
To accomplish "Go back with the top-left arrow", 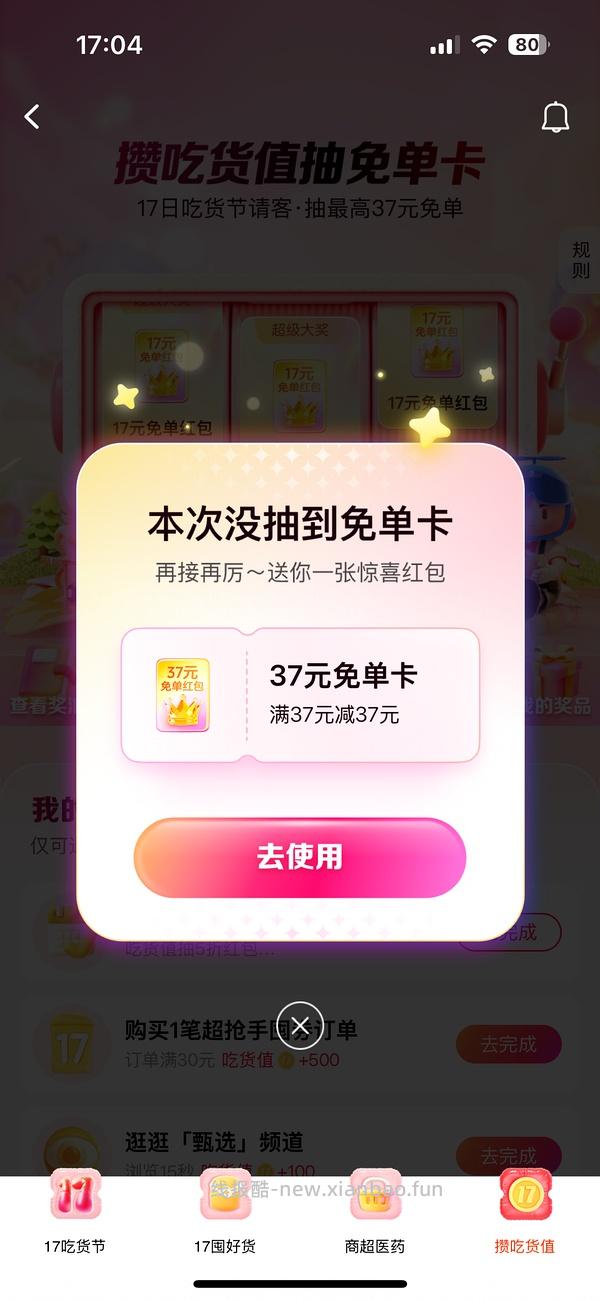I will (33, 117).
